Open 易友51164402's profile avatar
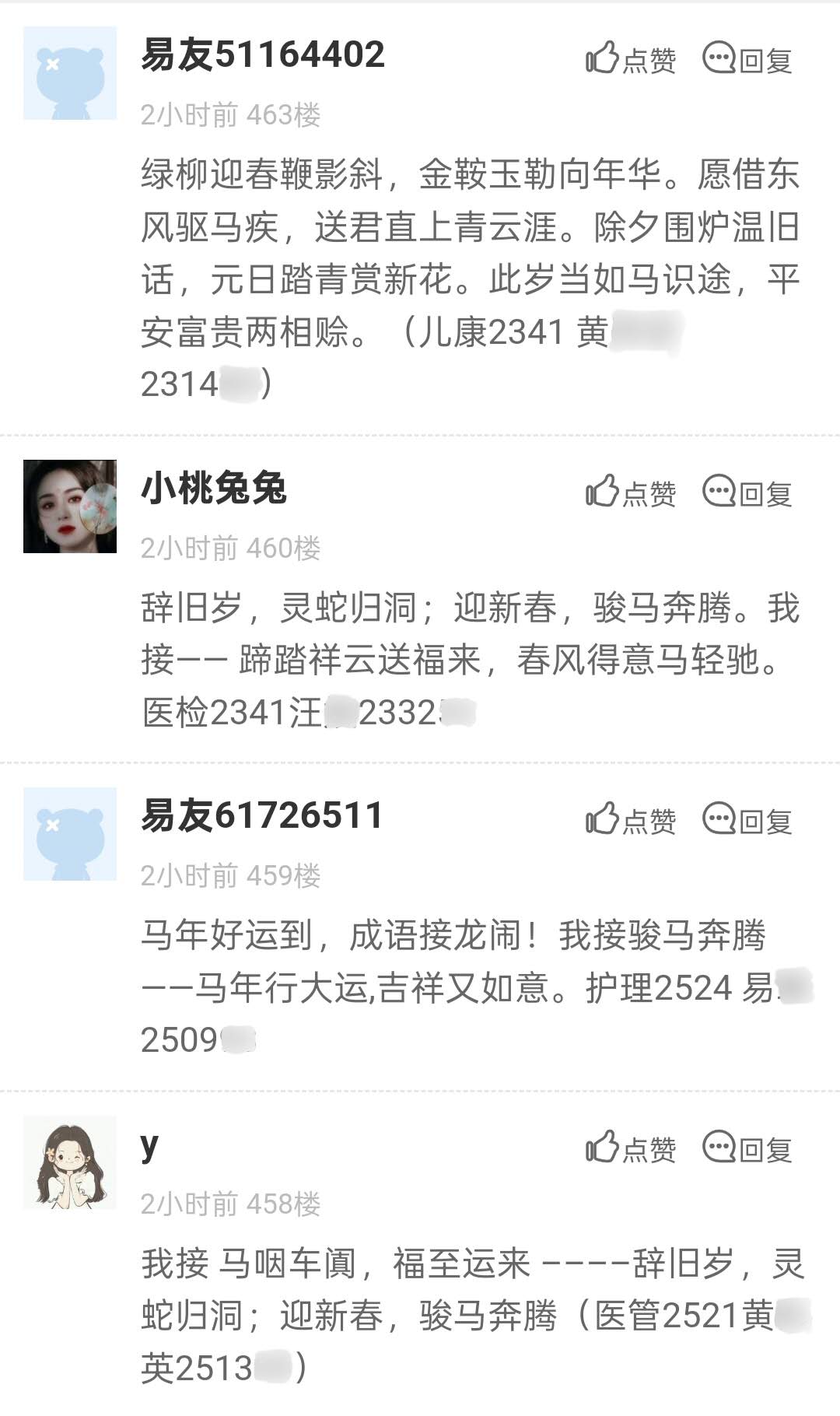 click(70, 73)
